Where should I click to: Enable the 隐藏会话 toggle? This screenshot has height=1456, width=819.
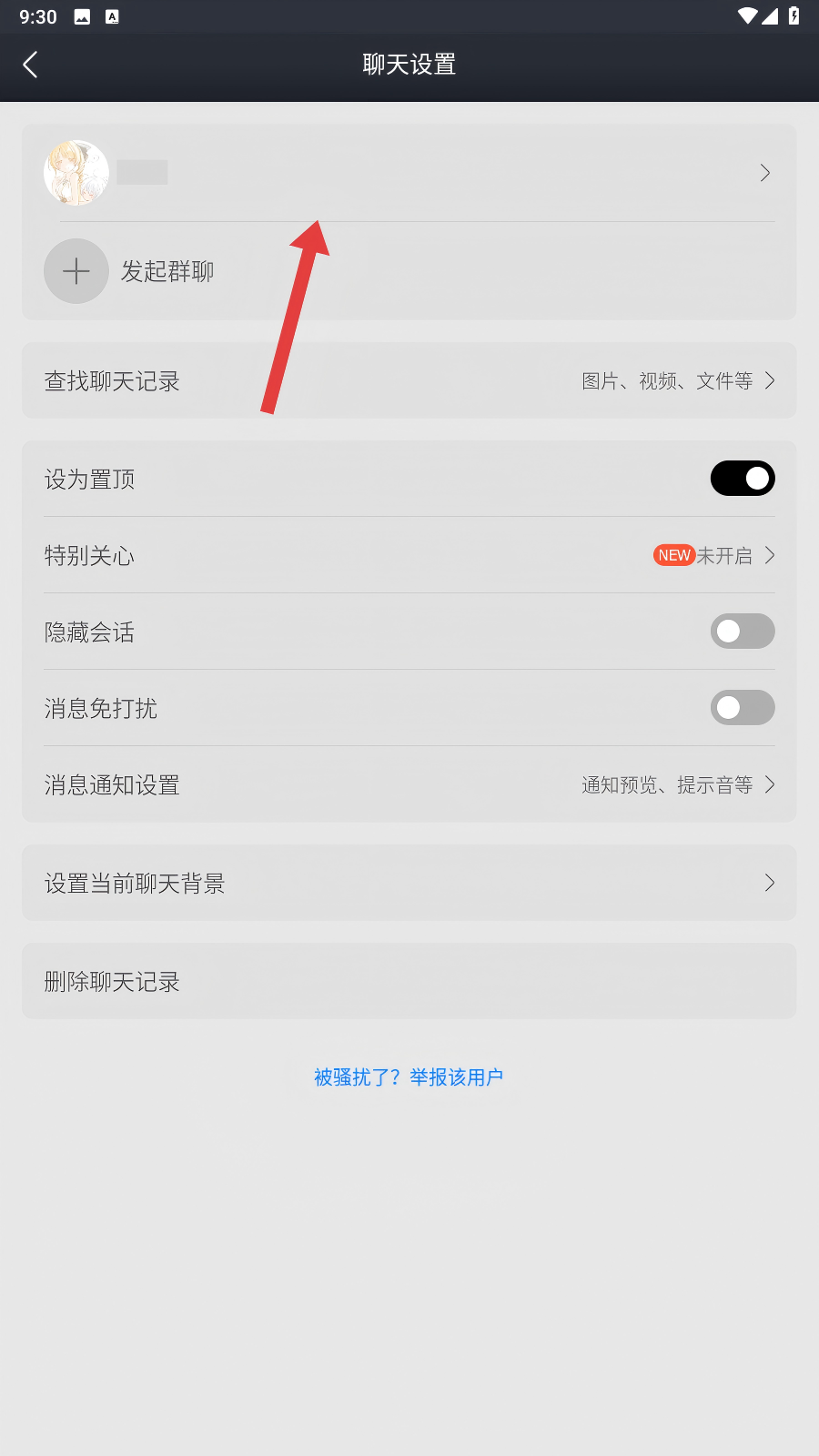pyautogui.click(x=742, y=632)
